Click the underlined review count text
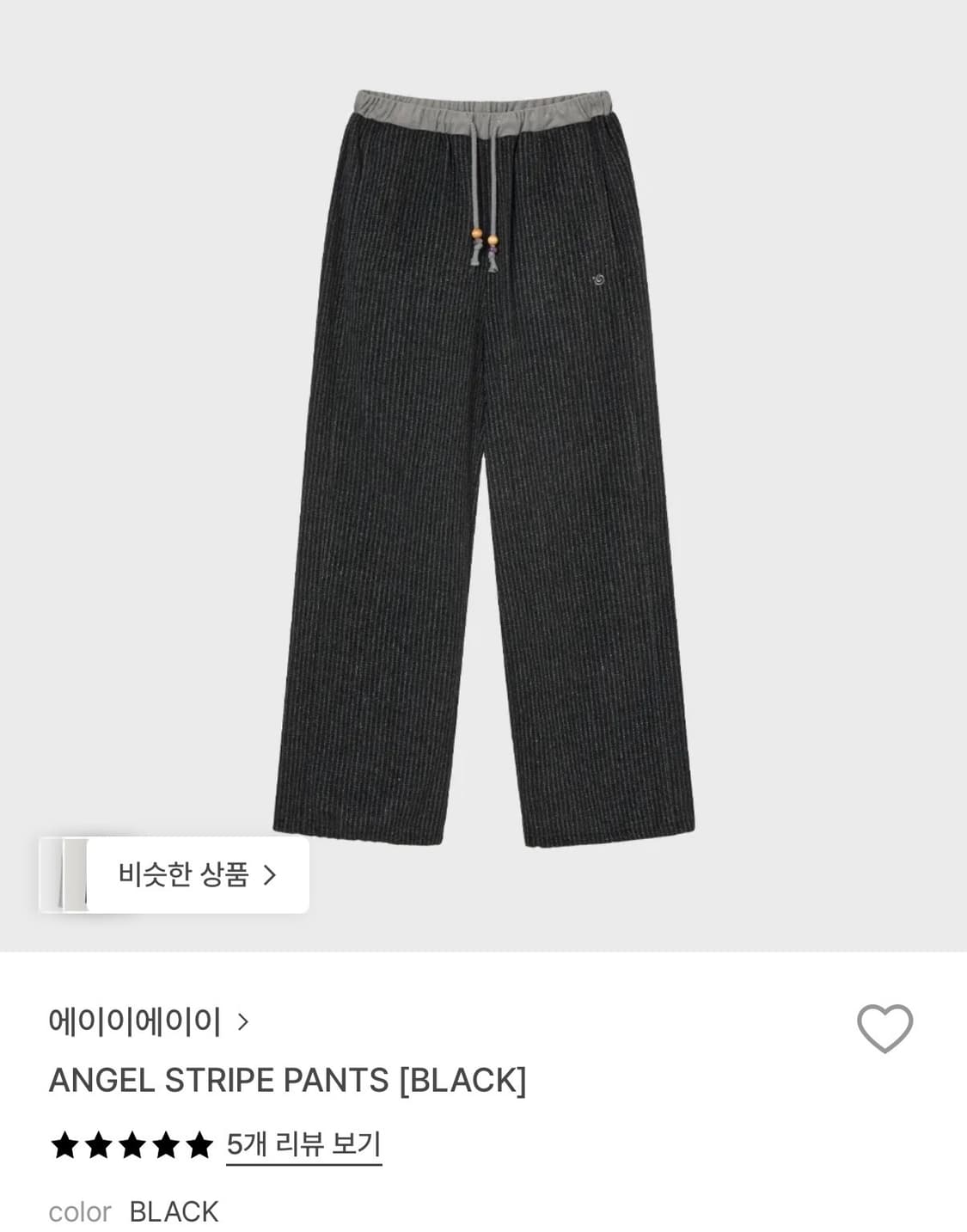 coord(306,1143)
